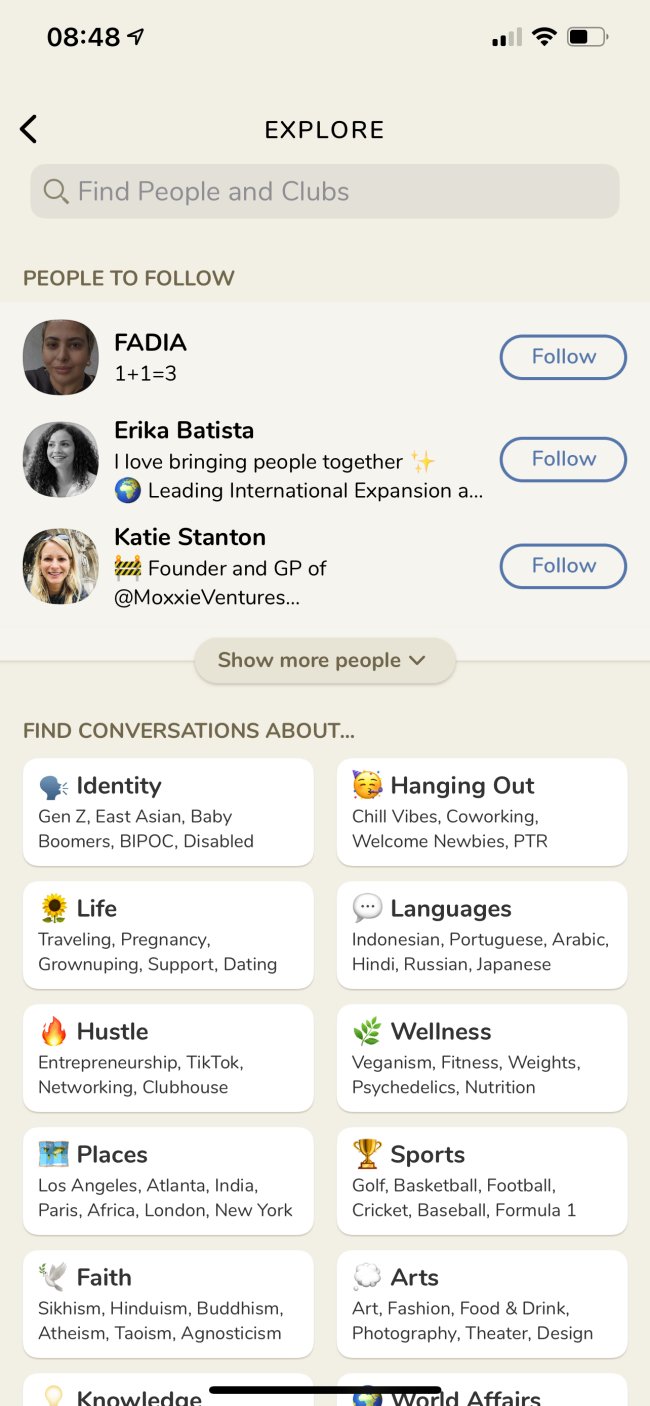The width and height of the screenshot is (650, 1406).
Task: Follow Katie Stanton
Action: [x=563, y=566]
